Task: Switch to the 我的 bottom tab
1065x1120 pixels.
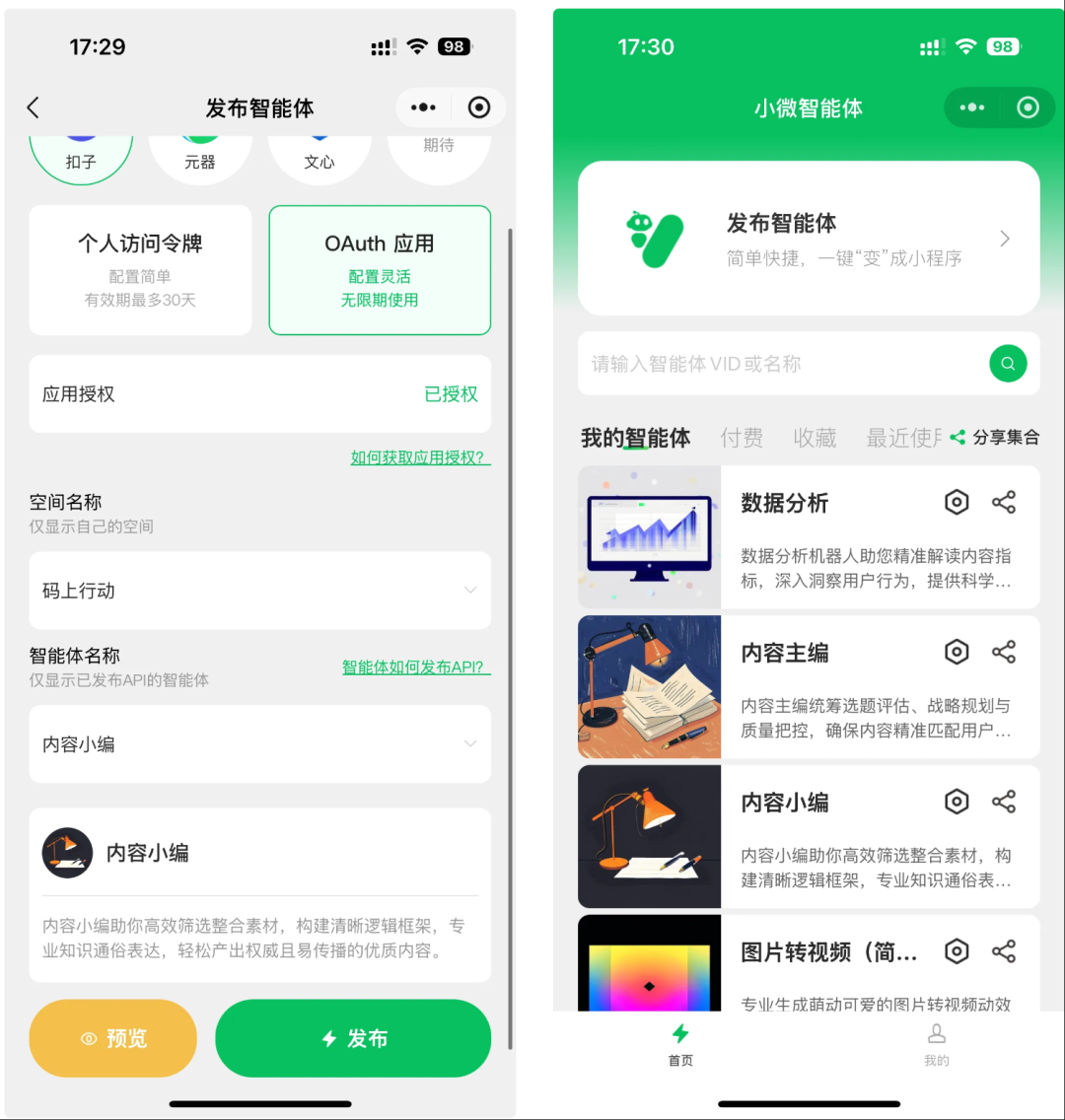Action: pyautogui.click(x=936, y=1044)
